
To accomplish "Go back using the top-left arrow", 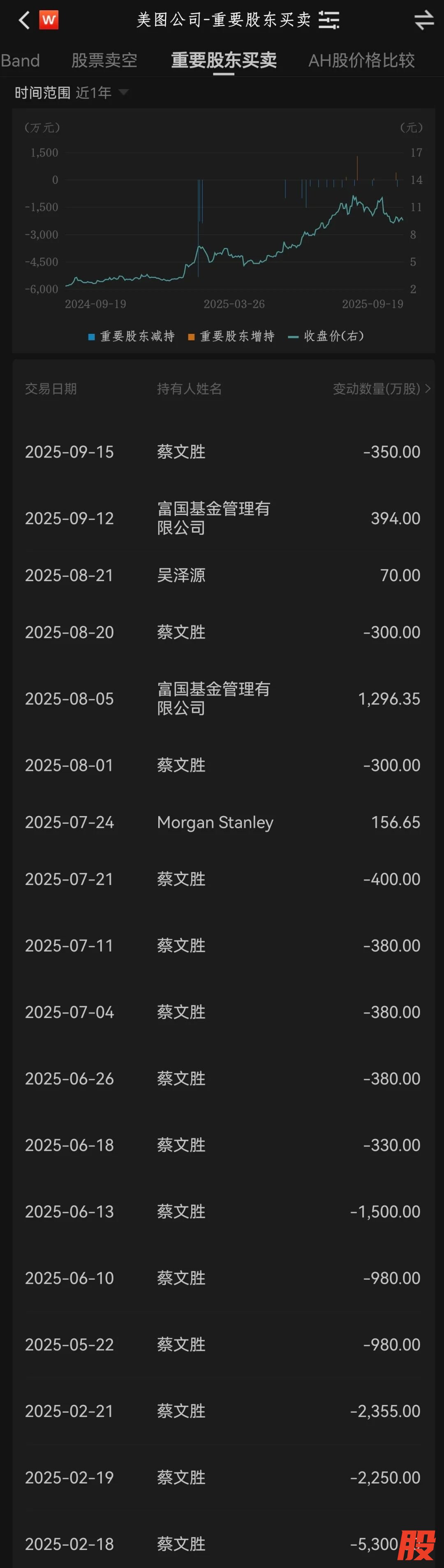I will (x=24, y=20).
